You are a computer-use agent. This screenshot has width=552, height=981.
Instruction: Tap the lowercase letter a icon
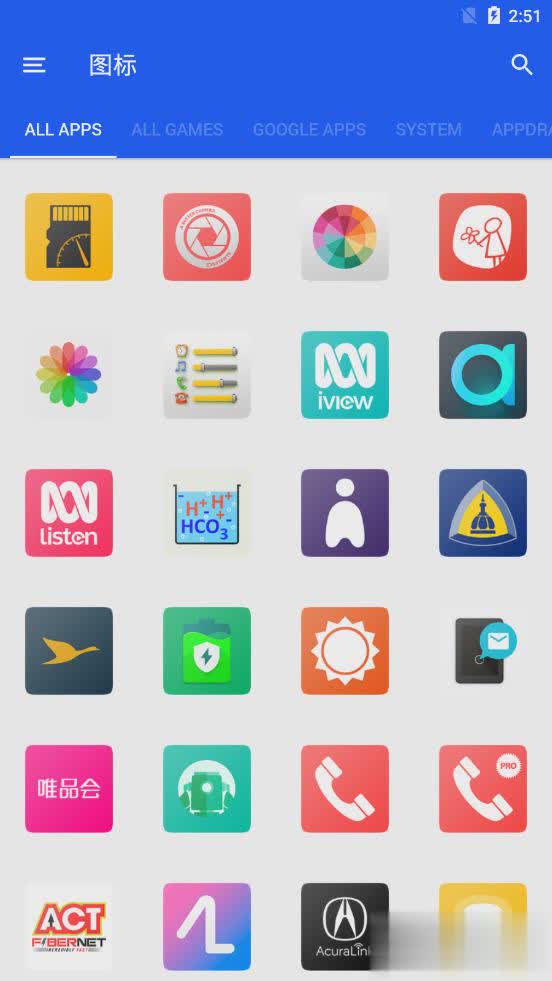(x=483, y=375)
